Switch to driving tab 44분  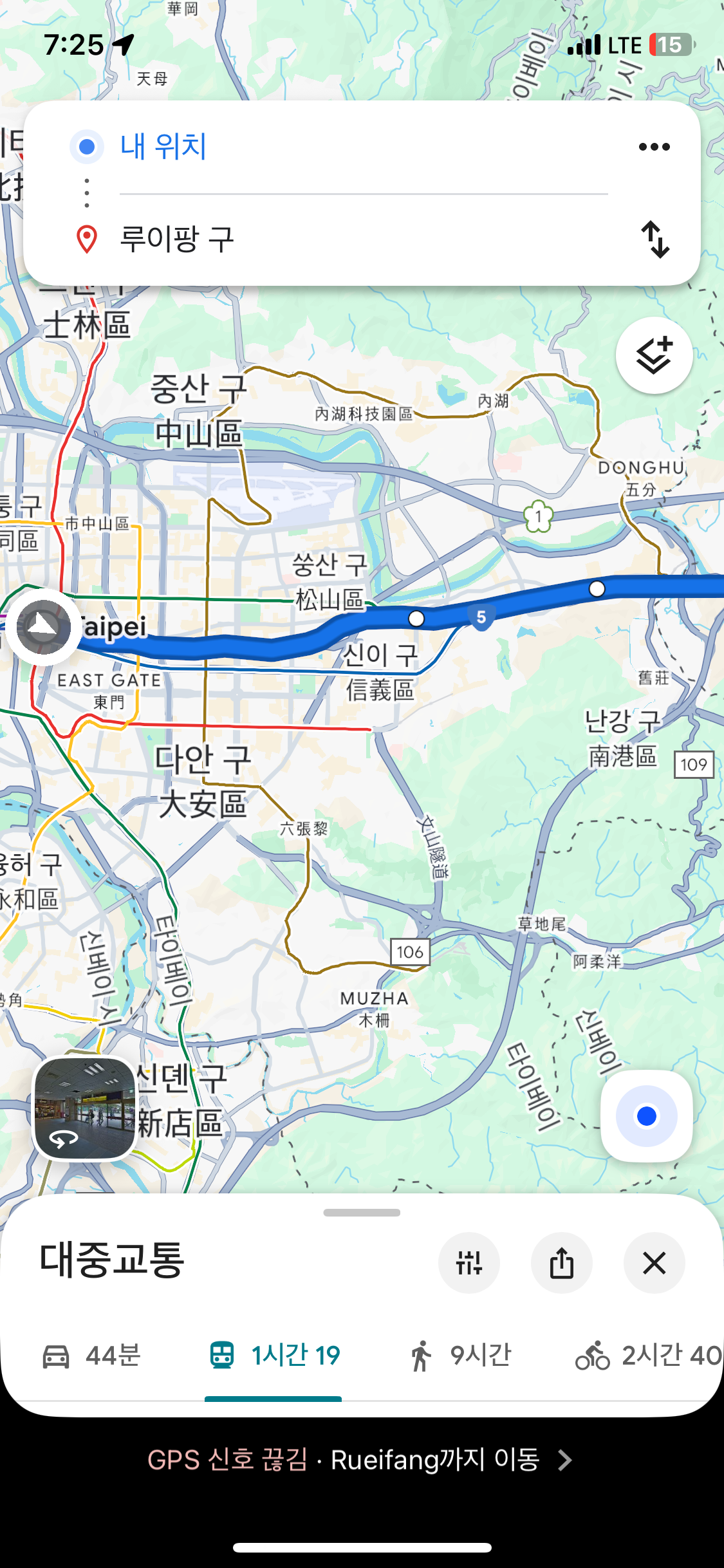pos(91,1356)
